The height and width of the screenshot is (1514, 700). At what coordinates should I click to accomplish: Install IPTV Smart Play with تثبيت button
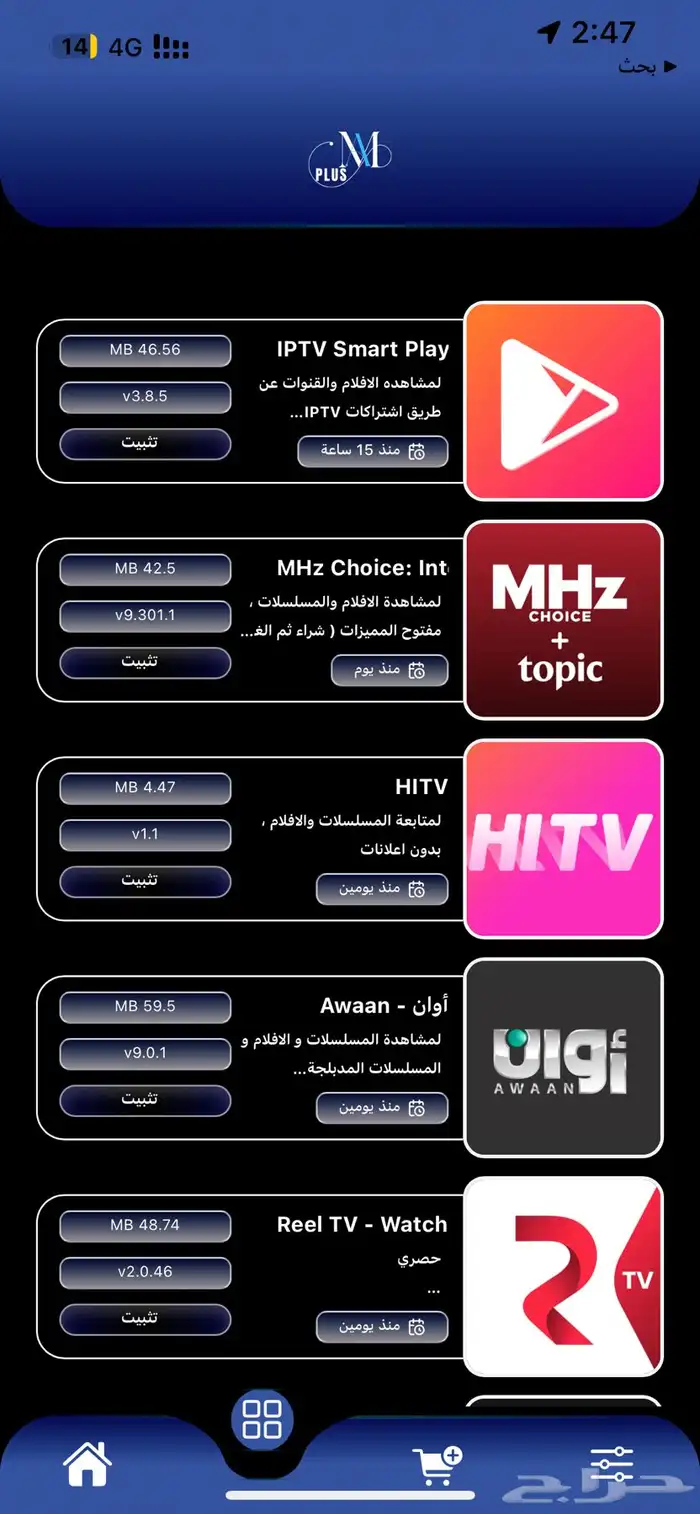[x=145, y=443]
